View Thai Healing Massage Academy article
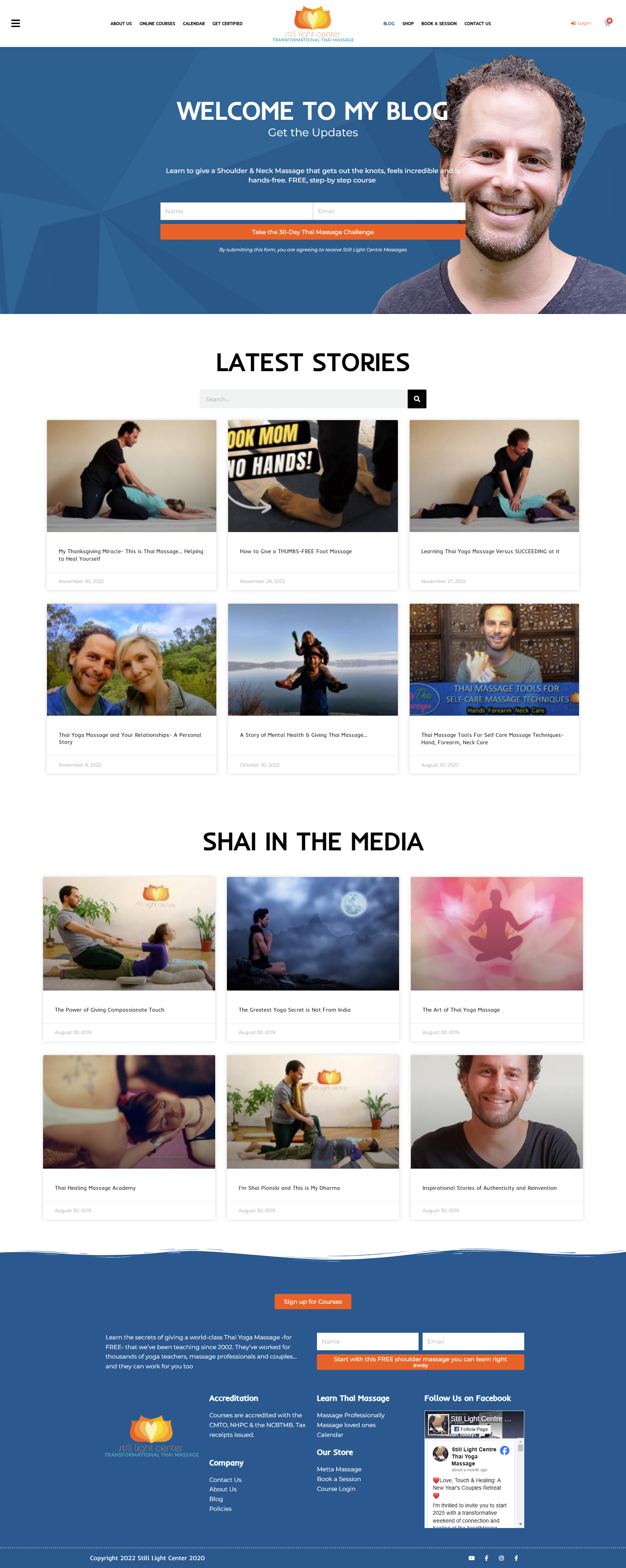Image resolution: width=626 pixels, height=1568 pixels. 95,1187
